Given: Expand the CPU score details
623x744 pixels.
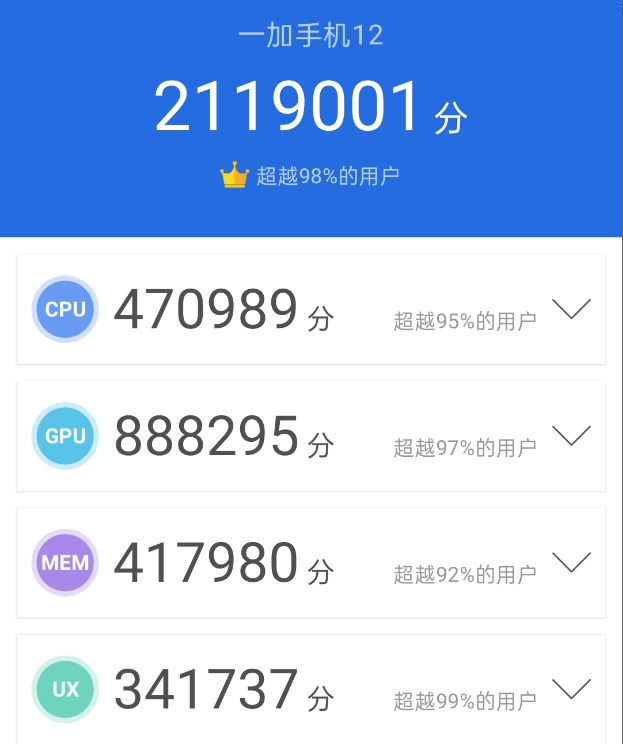Looking at the screenshot, I should pyautogui.click(x=571, y=309).
